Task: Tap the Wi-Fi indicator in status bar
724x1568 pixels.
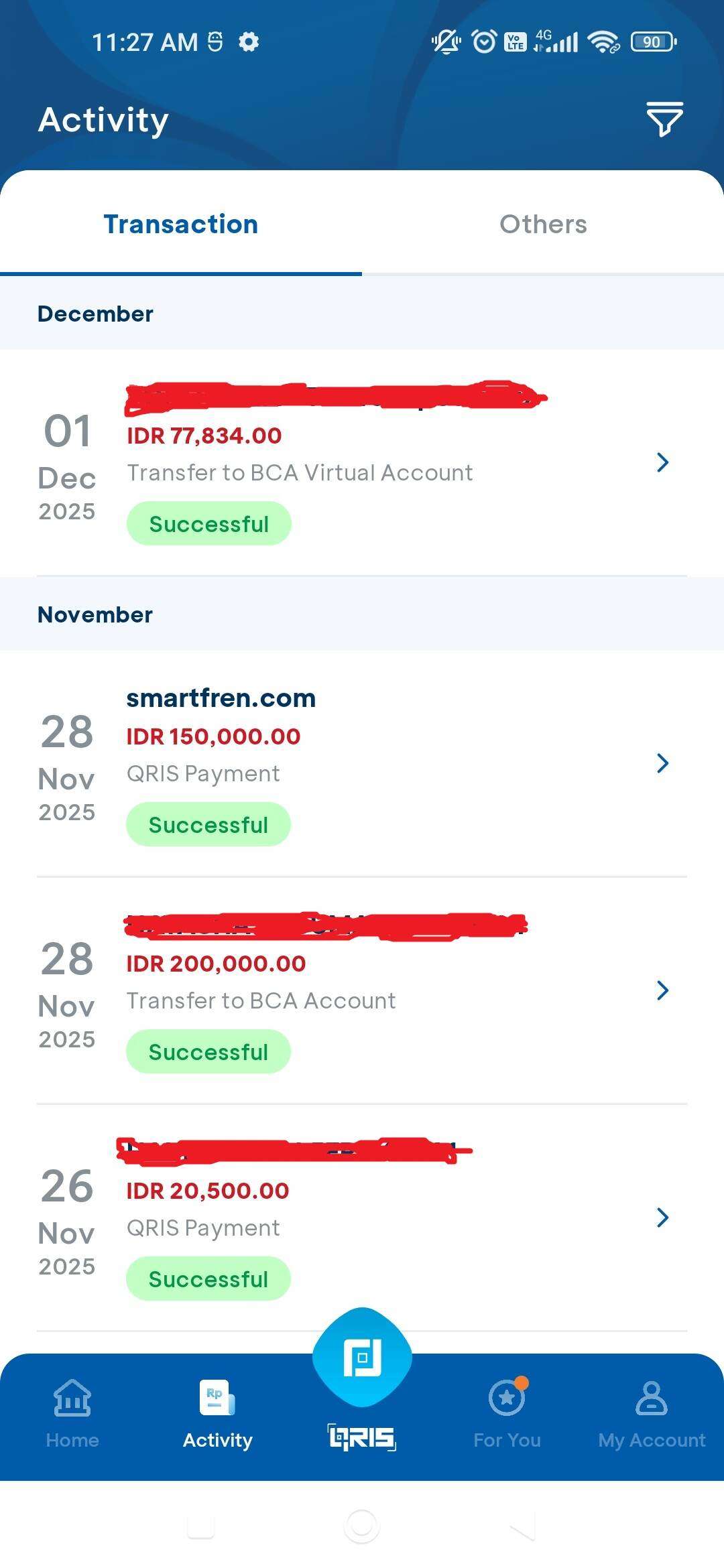Action: click(x=602, y=42)
